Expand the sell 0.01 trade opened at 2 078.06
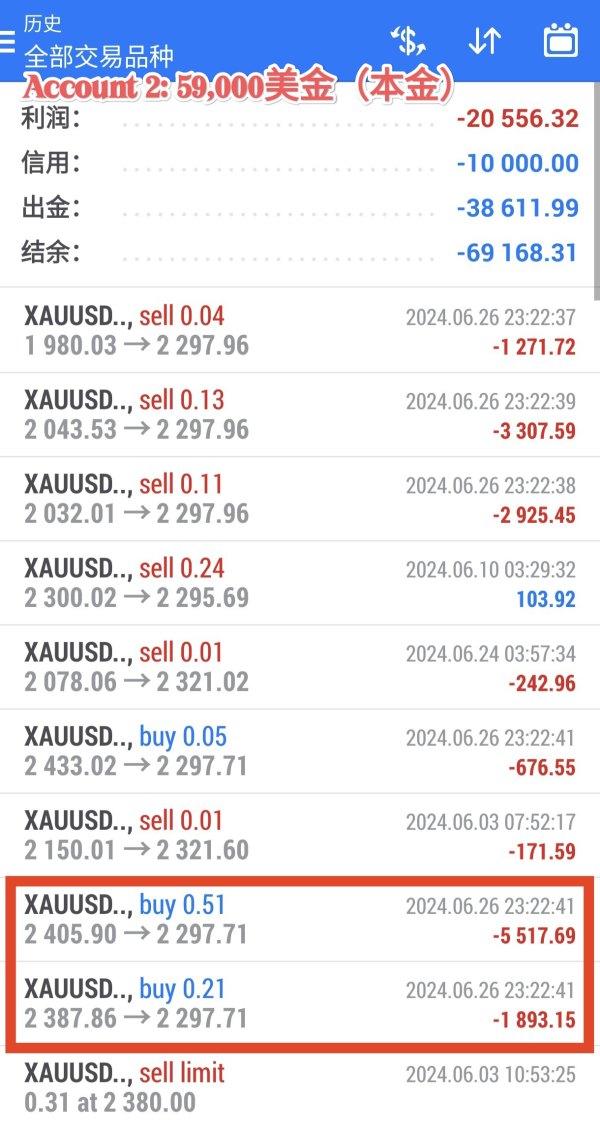This screenshot has height=1128, width=600. click(300, 667)
